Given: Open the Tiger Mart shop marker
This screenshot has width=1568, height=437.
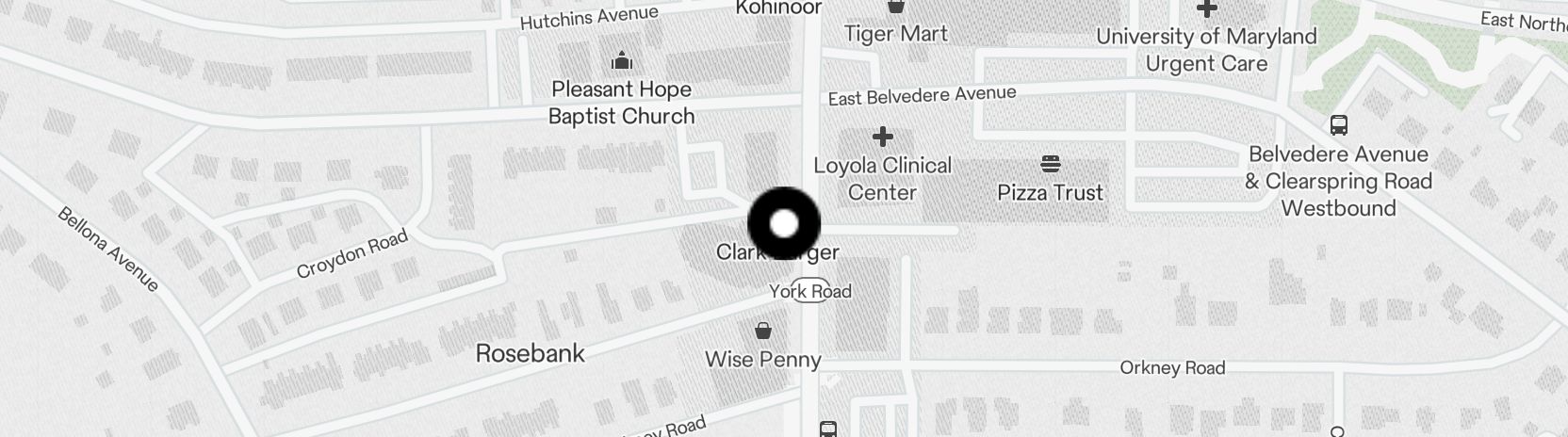Looking at the screenshot, I should click(x=895, y=8).
